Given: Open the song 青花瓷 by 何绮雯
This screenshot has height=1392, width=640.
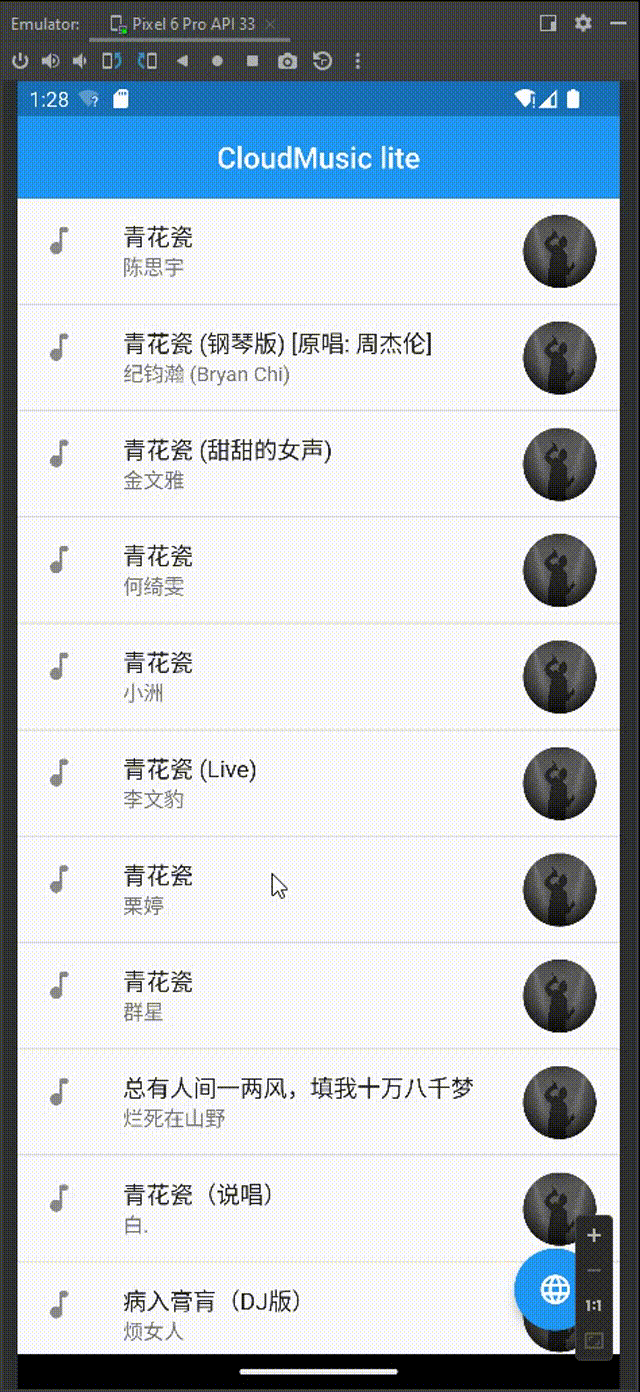Looking at the screenshot, I should point(318,570).
